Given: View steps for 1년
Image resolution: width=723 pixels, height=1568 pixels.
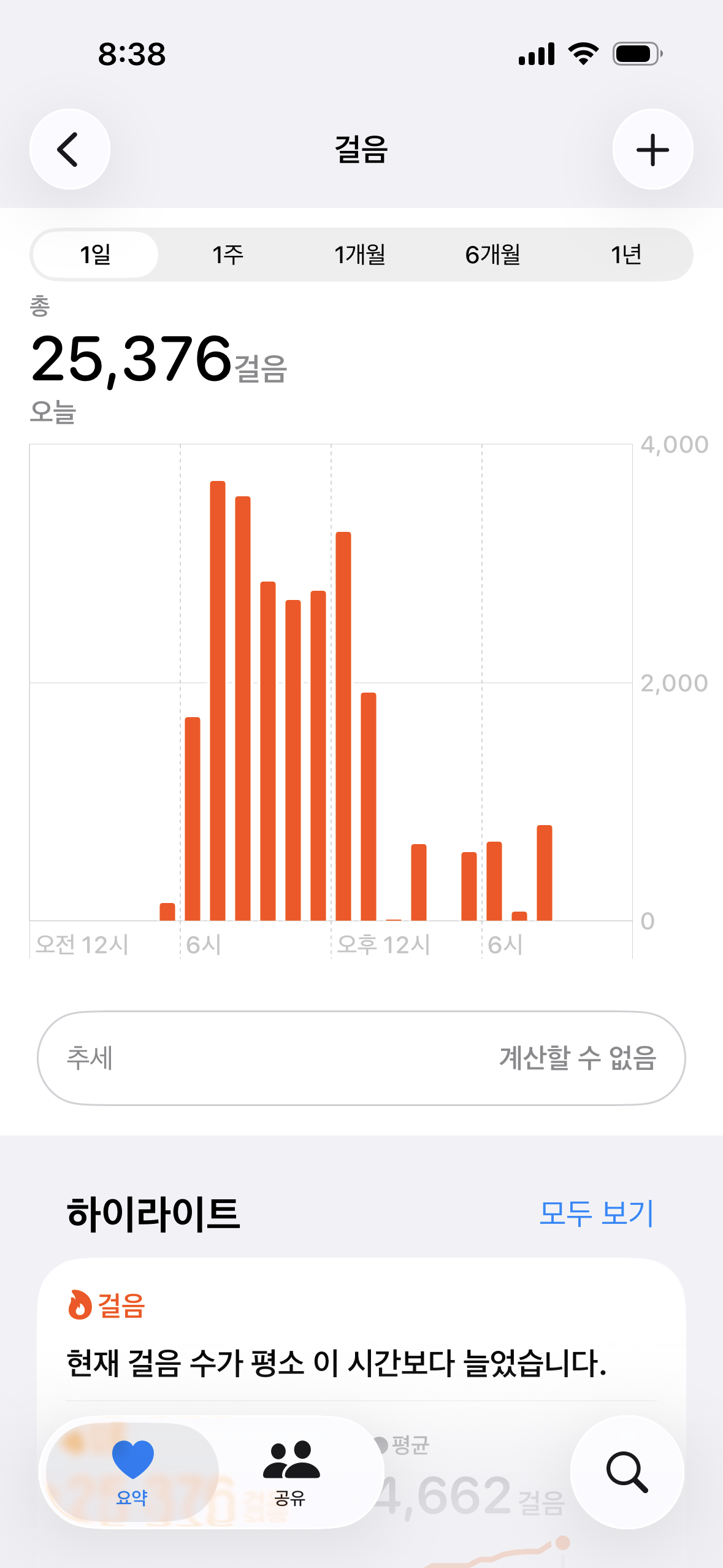Looking at the screenshot, I should click(x=625, y=255).
